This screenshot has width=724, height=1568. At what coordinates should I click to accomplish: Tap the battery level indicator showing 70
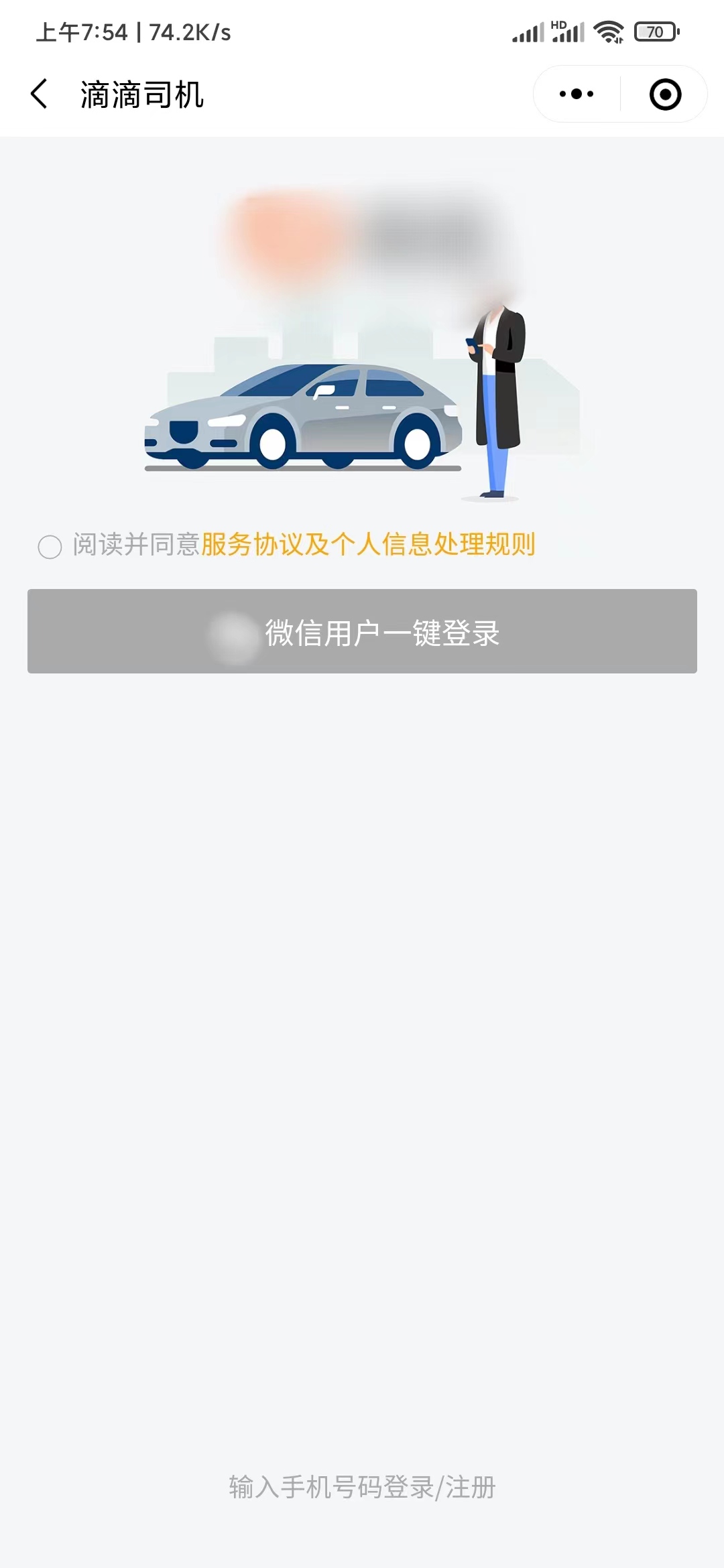click(654, 30)
